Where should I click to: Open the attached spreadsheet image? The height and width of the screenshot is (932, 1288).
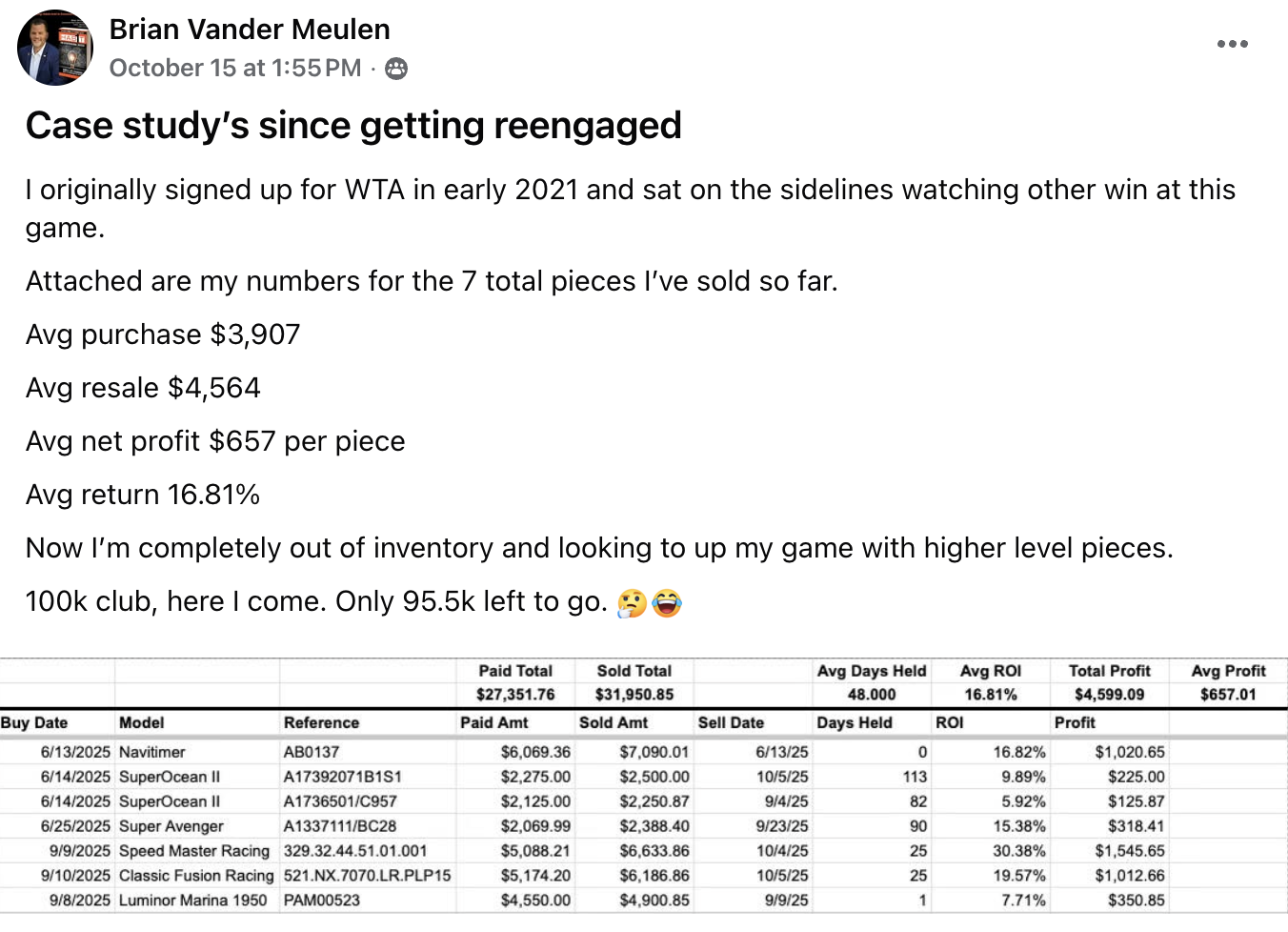point(644,785)
